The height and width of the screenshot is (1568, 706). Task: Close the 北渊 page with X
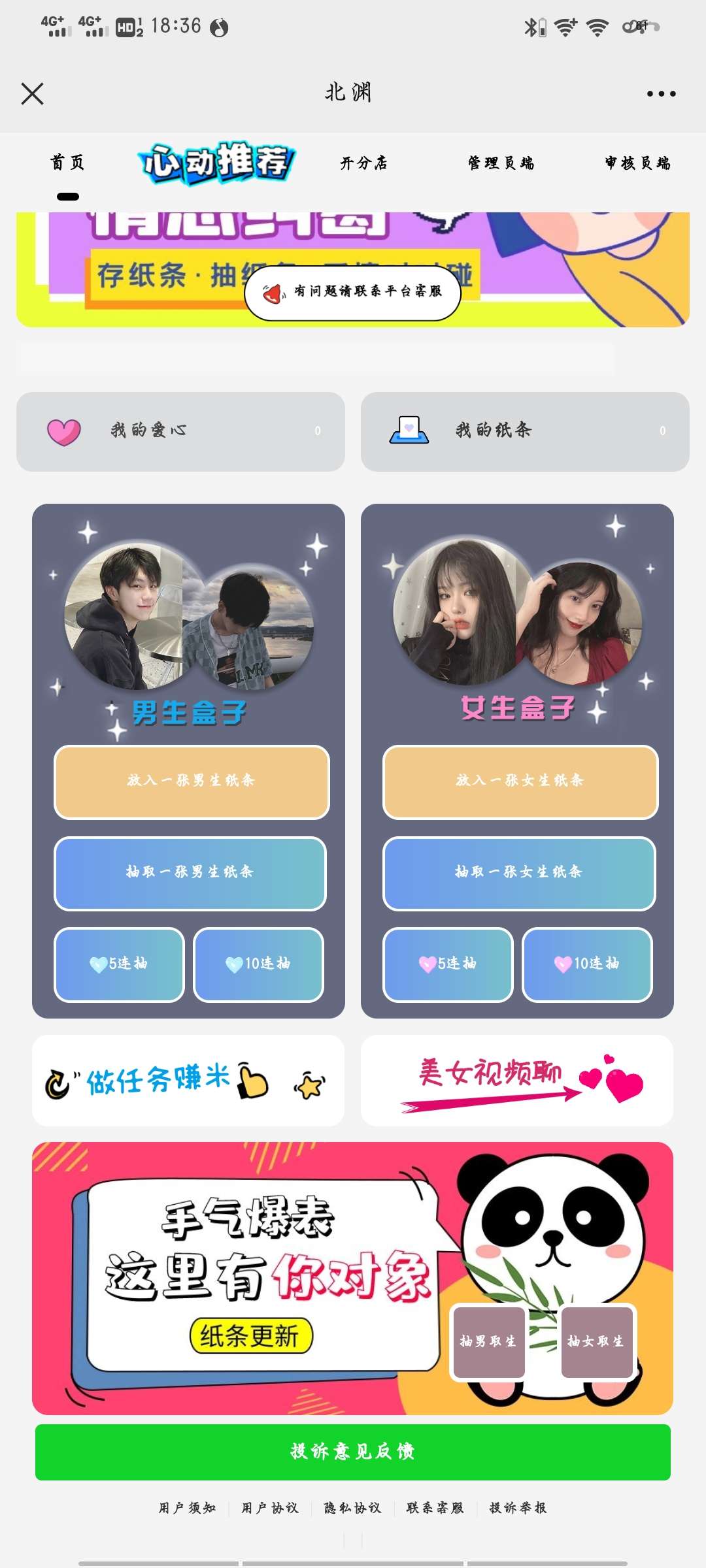click(32, 93)
